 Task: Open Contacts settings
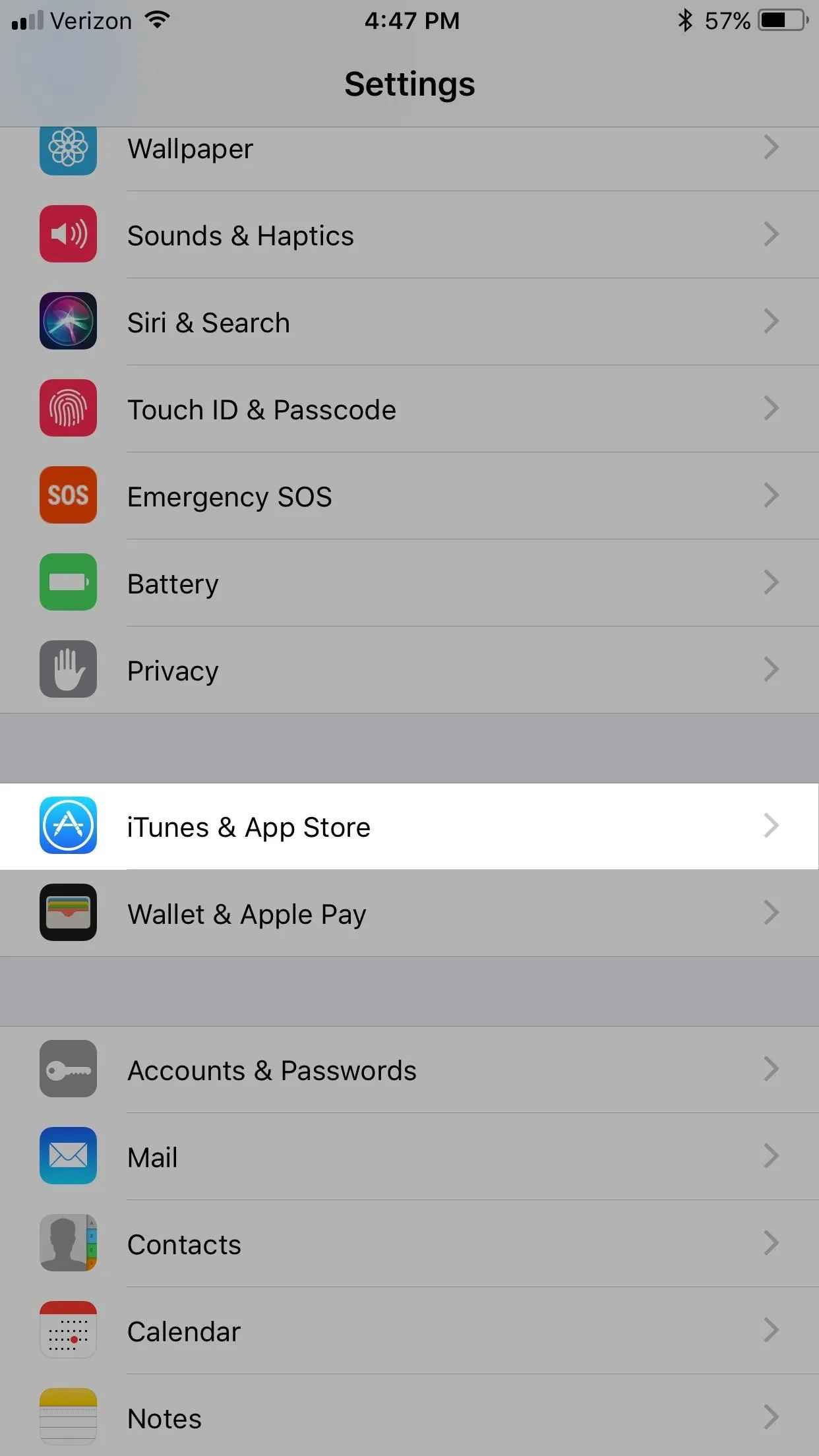click(x=409, y=1244)
